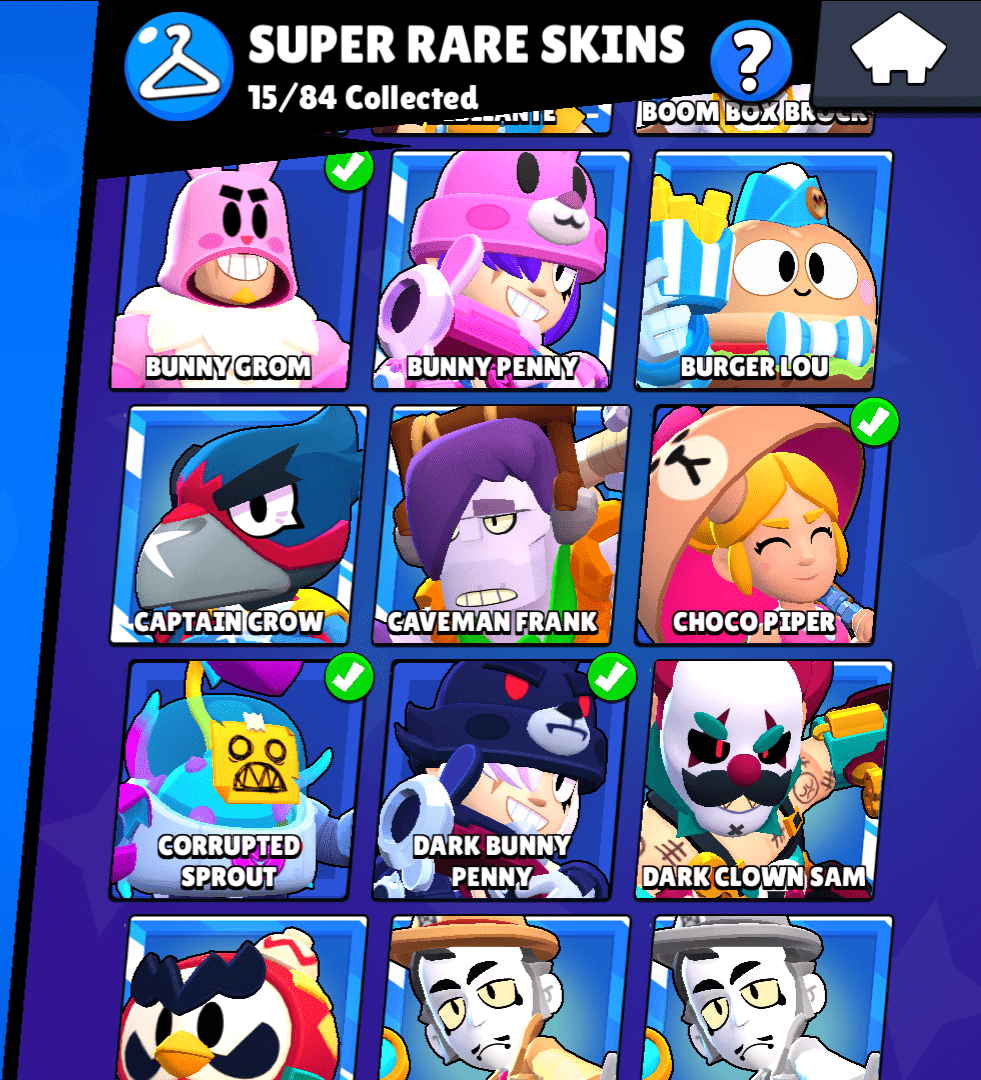Image resolution: width=981 pixels, height=1080 pixels.
Task: Open the Corrupted Sprout skin
Action: (x=238, y=780)
